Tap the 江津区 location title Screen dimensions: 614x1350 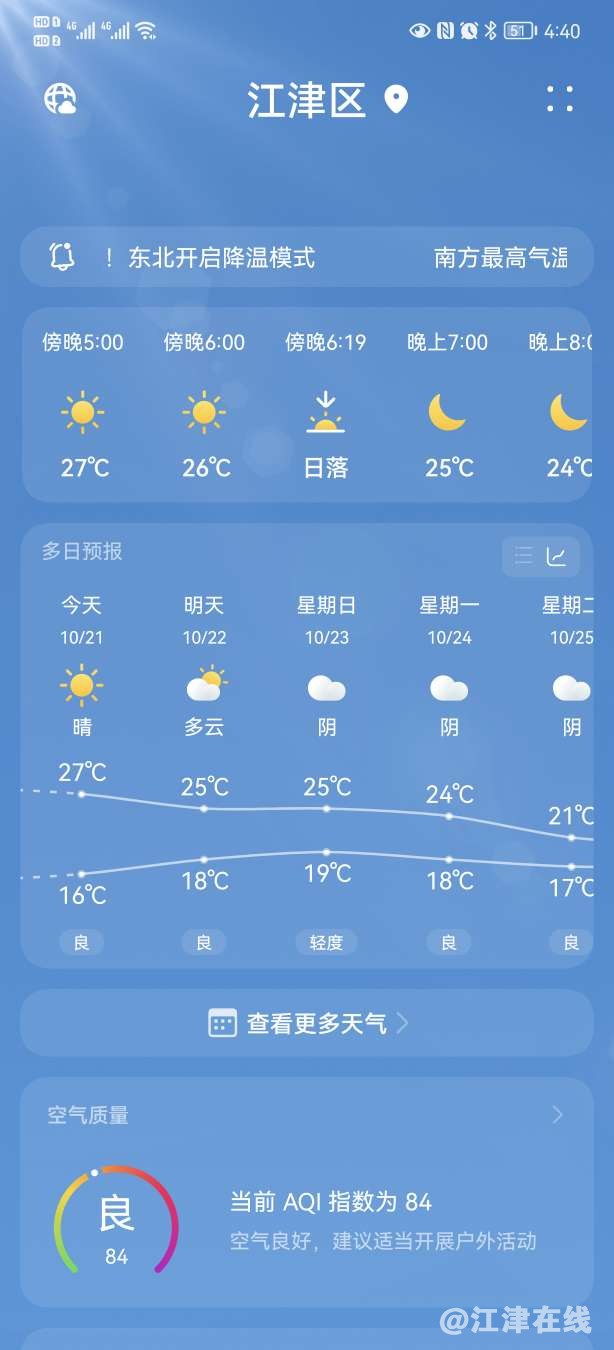(308, 100)
